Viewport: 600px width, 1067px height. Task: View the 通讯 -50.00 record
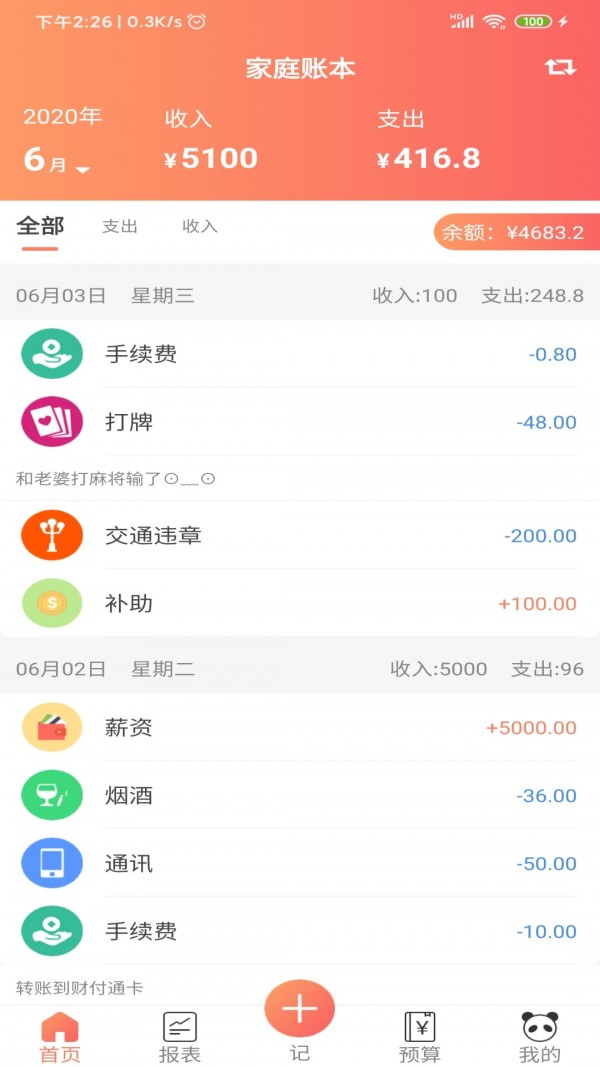click(300, 863)
